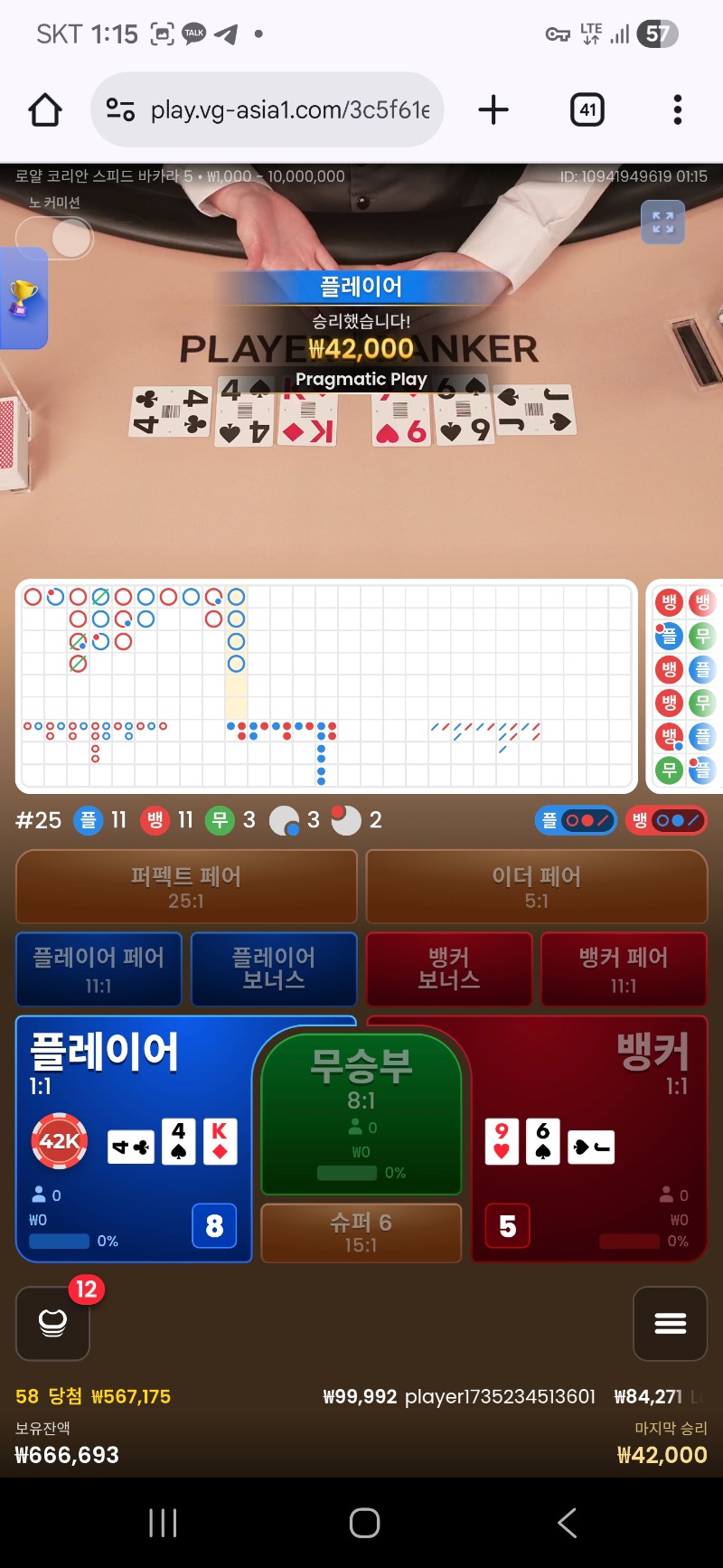This screenshot has height=1568, width=723.
Task: Open the trophy tournament panel
Action: [23, 298]
